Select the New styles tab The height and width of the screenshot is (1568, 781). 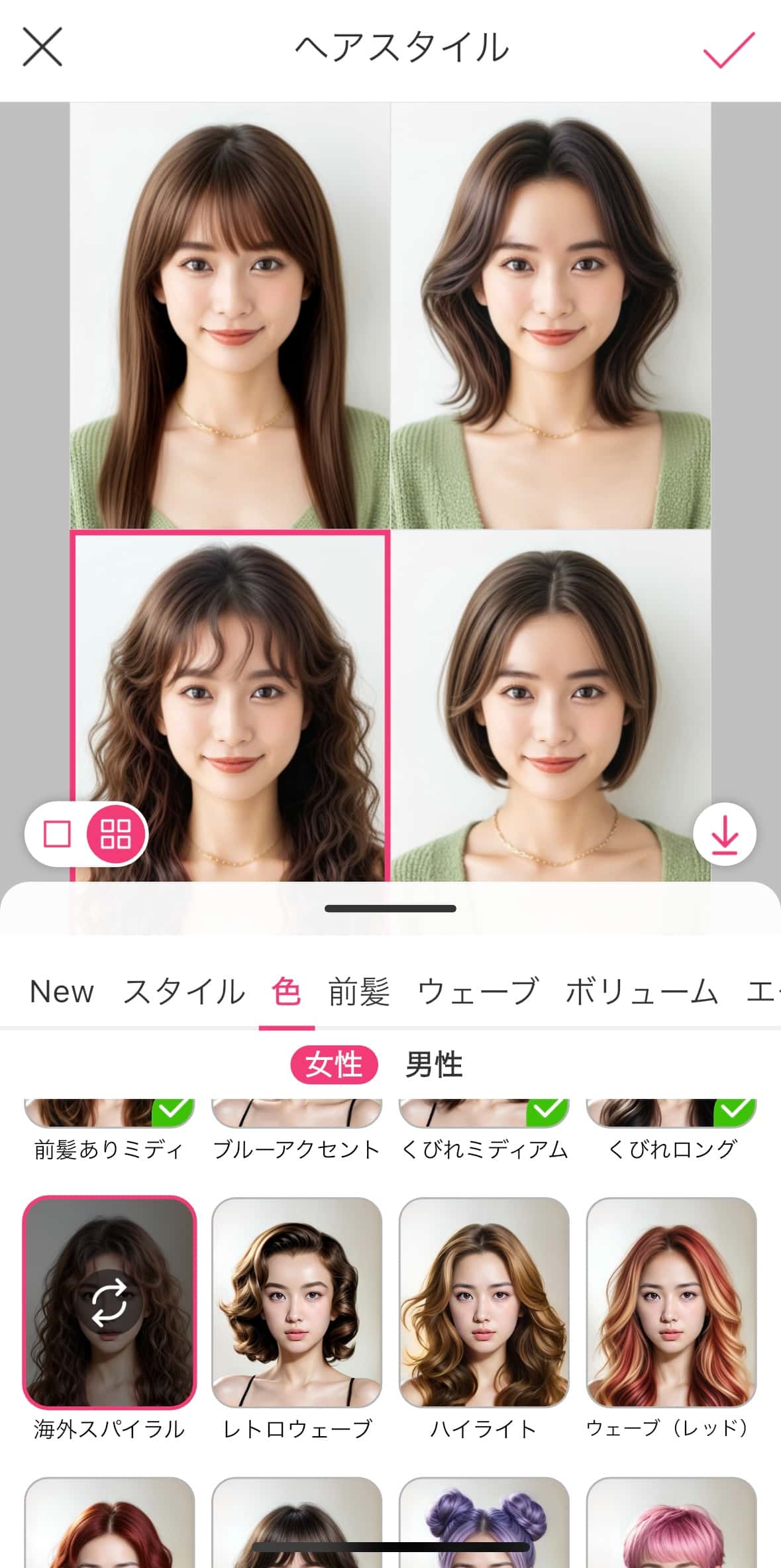click(61, 991)
